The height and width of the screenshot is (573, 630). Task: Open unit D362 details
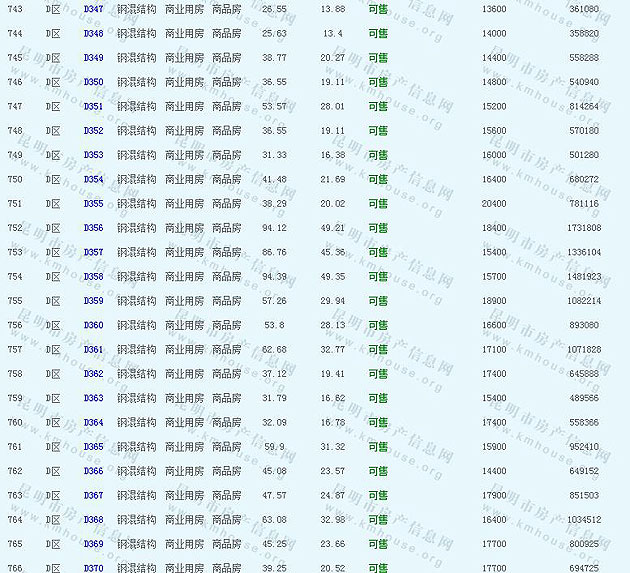pyautogui.click(x=93, y=374)
